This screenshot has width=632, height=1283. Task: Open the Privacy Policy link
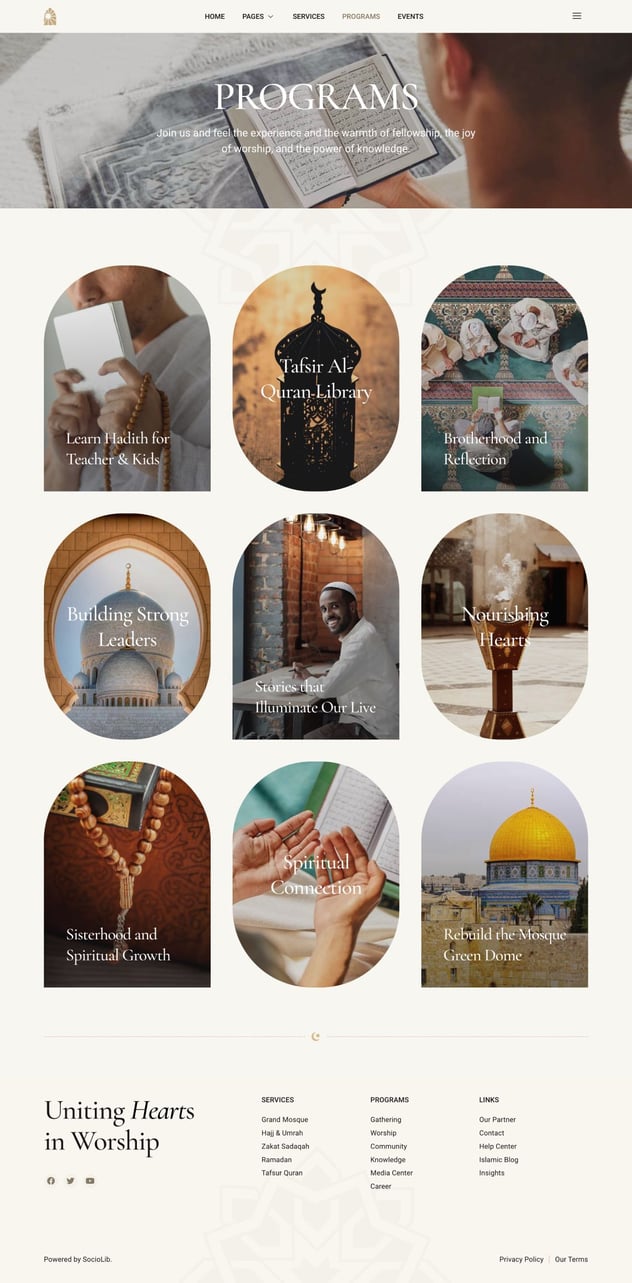point(521,1259)
